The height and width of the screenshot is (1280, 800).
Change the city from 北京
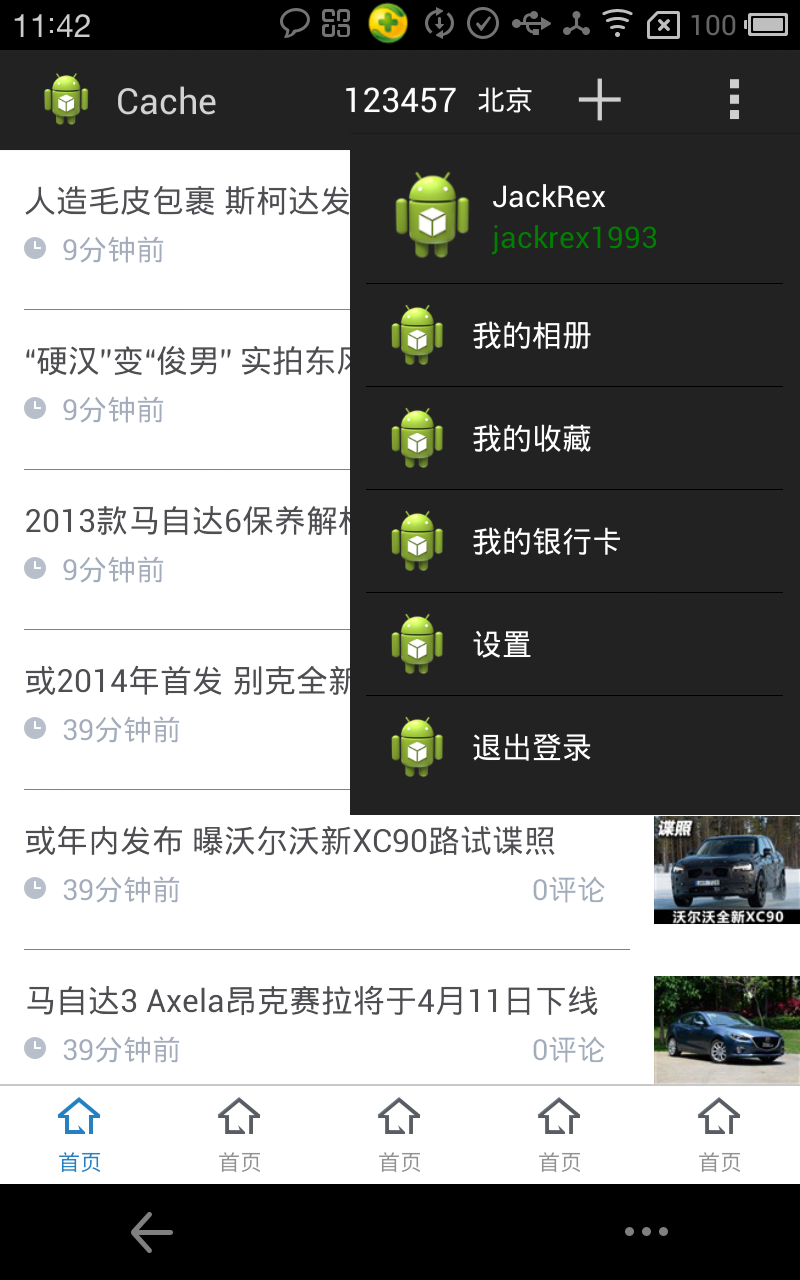coord(504,100)
